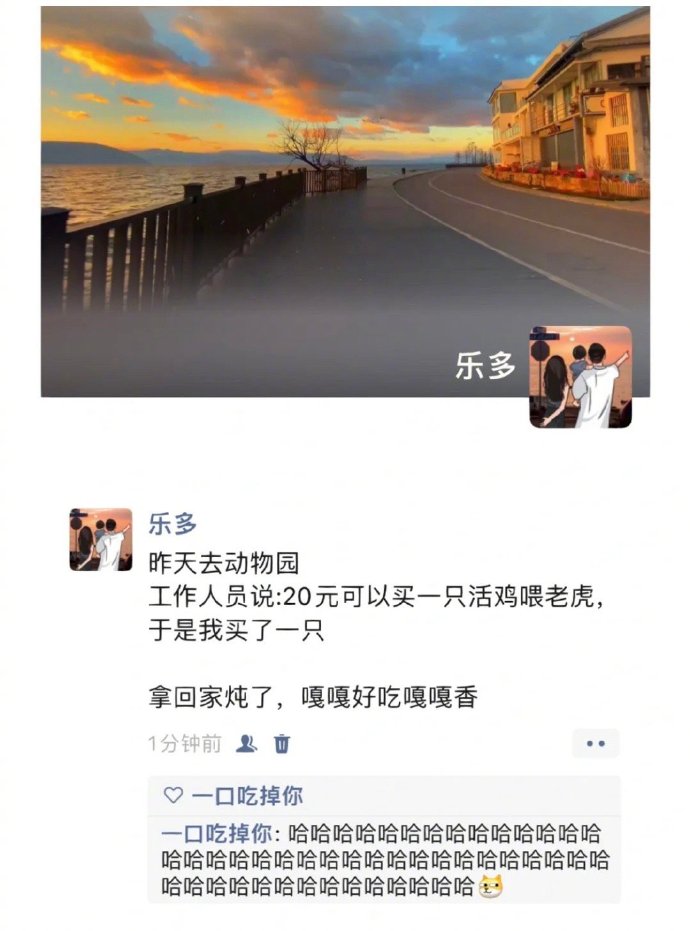Open the like and comment menu
Image resolution: width=690 pixels, height=931 pixels.
point(595,744)
